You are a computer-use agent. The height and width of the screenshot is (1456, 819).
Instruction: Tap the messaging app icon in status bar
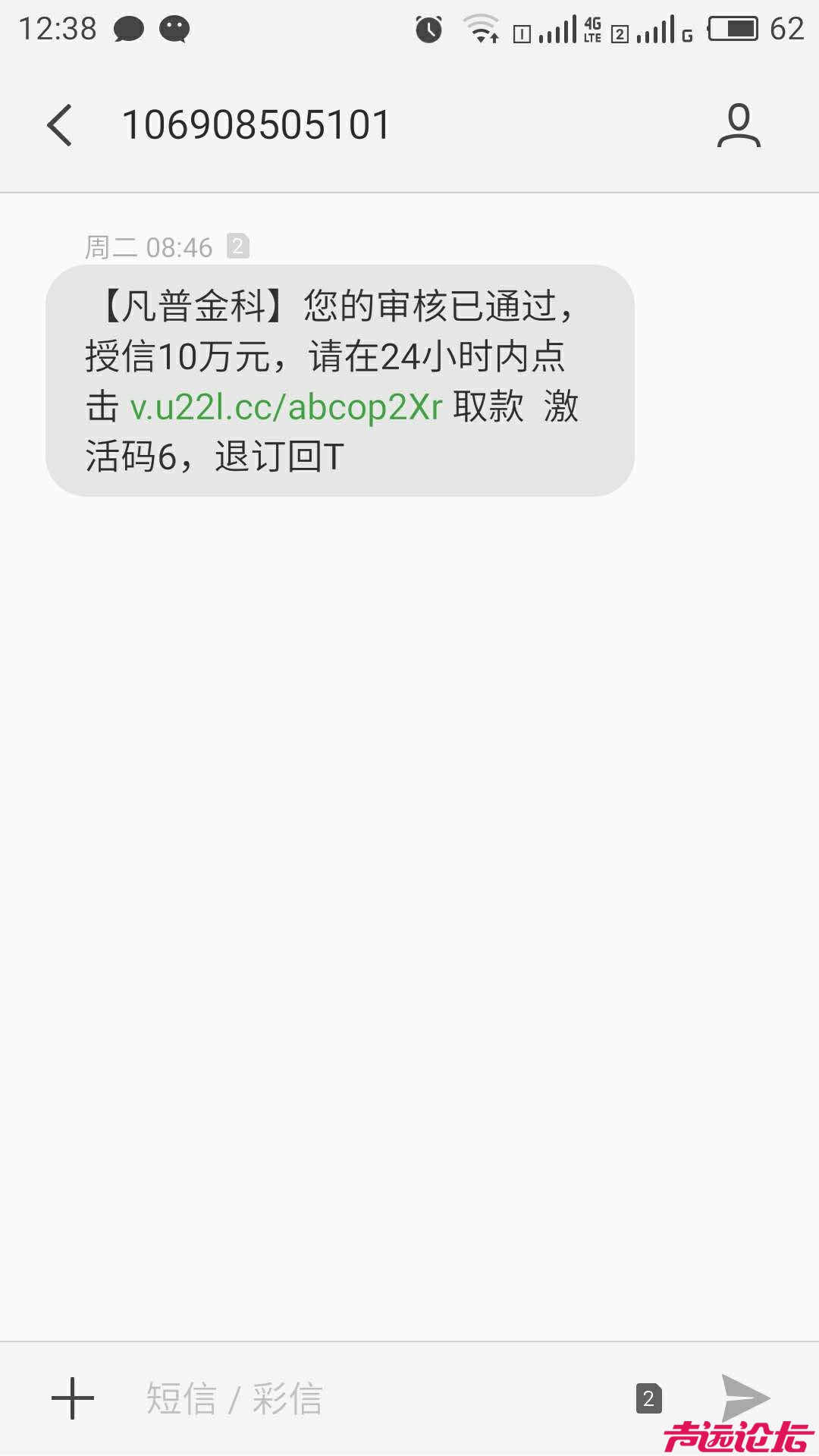click(x=127, y=30)
